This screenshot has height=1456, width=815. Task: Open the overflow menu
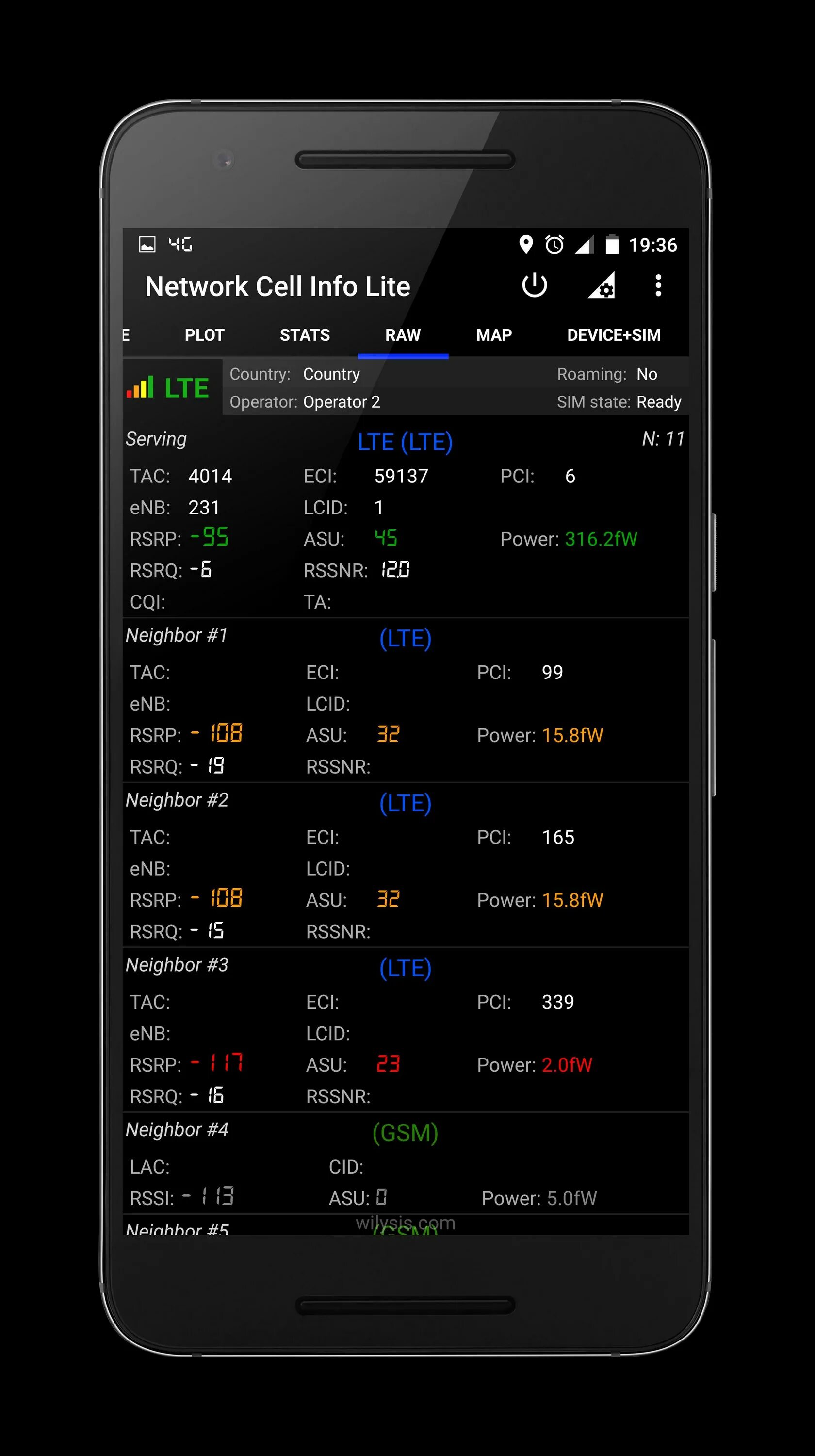pyautogui.click(x=658, y=285)
